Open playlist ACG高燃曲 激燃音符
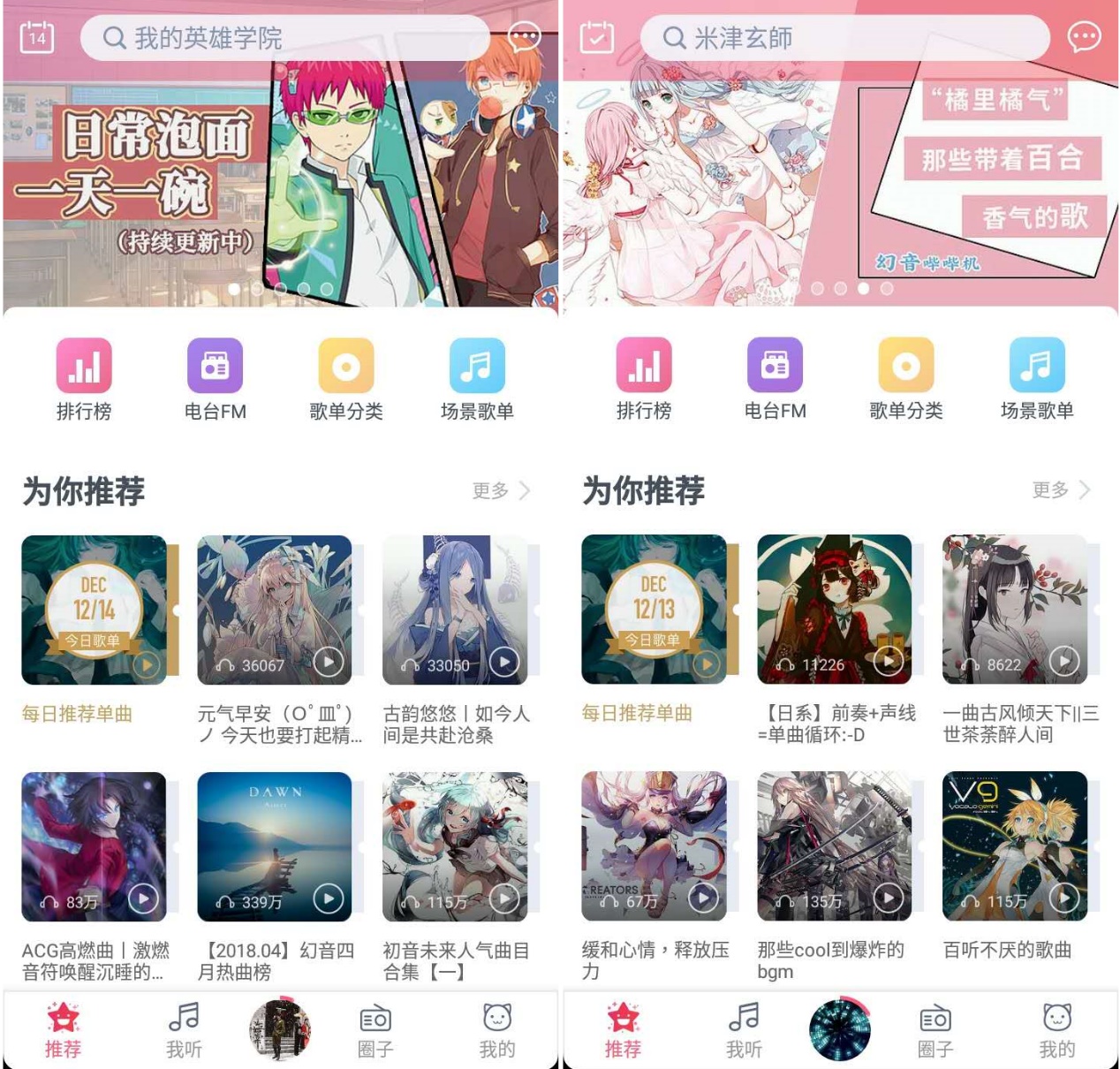 pos(94,846)
